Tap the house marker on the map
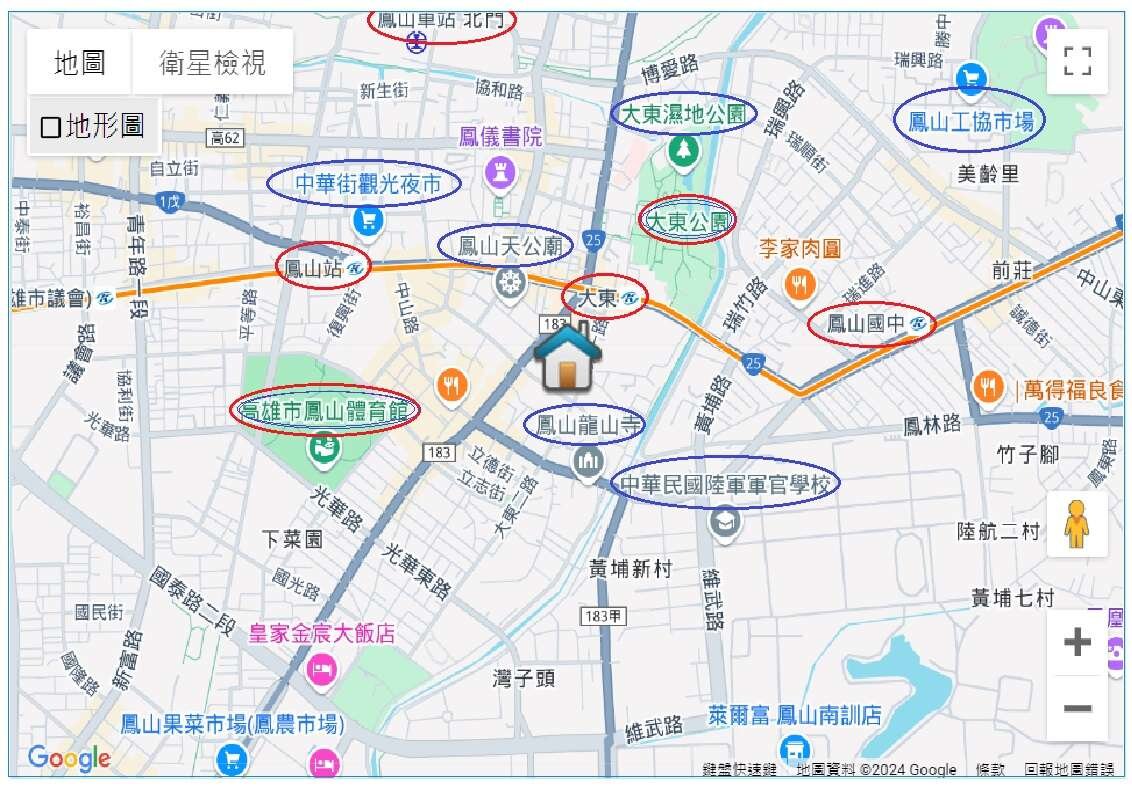The image size is (1132, 791). coord(567,359)
